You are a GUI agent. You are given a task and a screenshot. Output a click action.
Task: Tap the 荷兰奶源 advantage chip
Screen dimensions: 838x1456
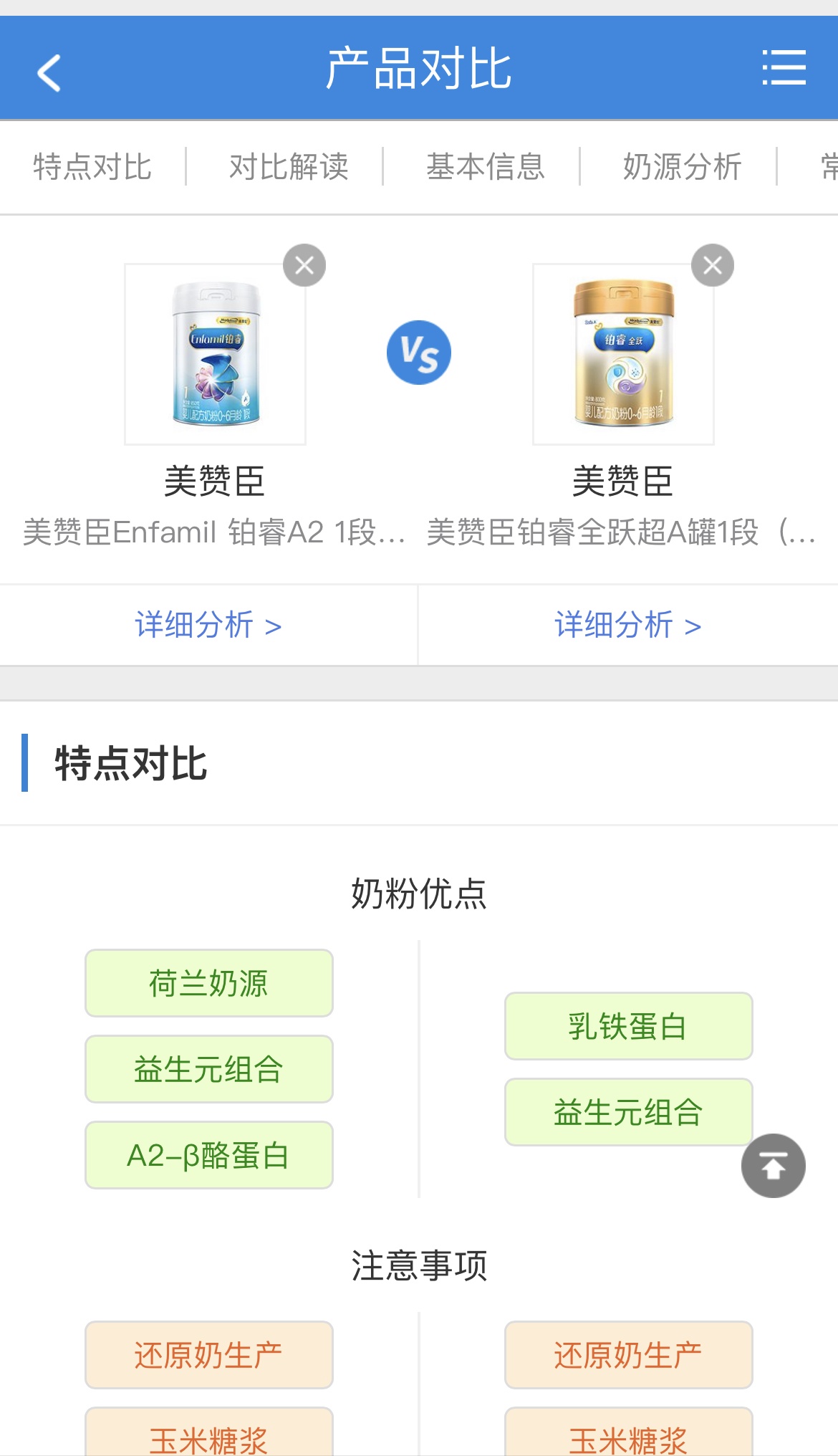[x=209, y=983]
